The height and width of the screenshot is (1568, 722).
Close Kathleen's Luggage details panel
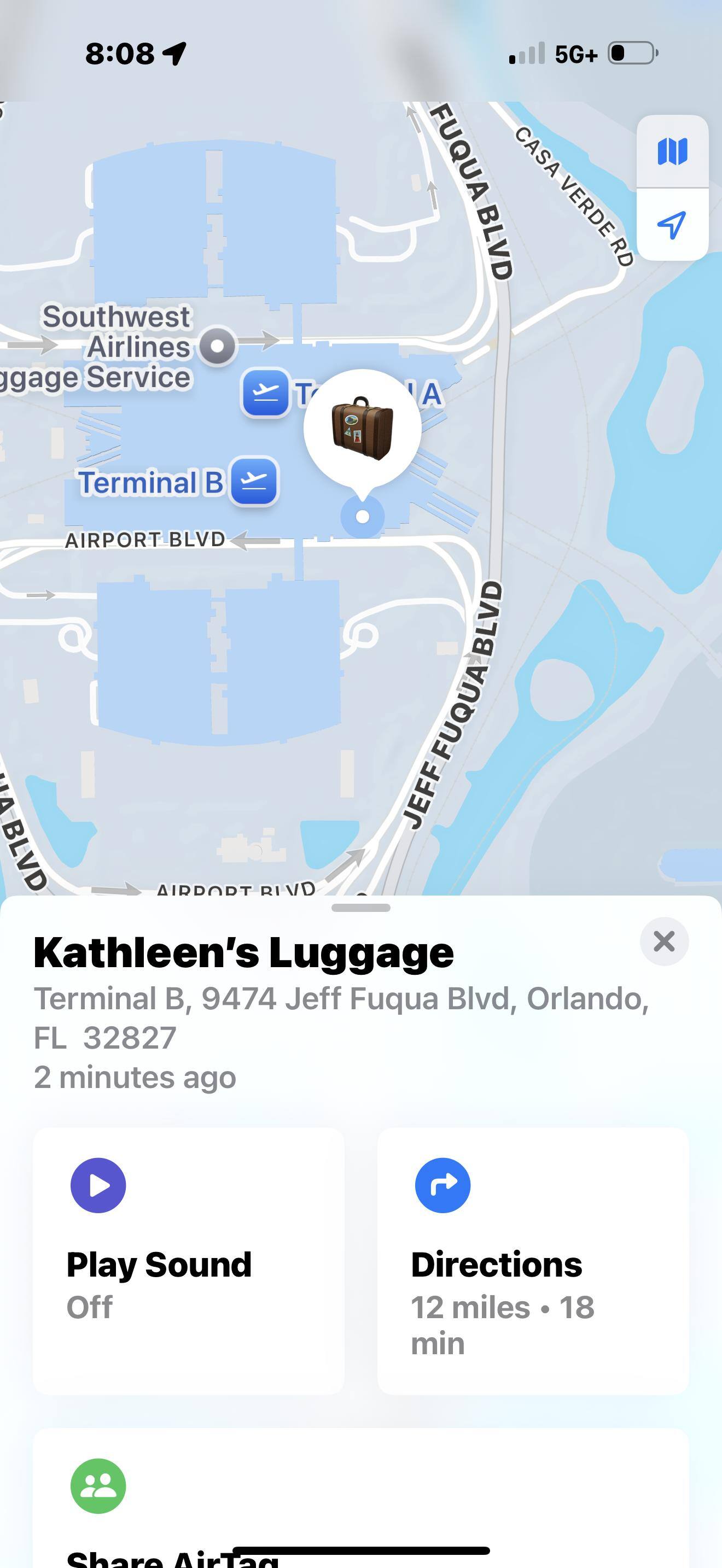click(663, 941)
